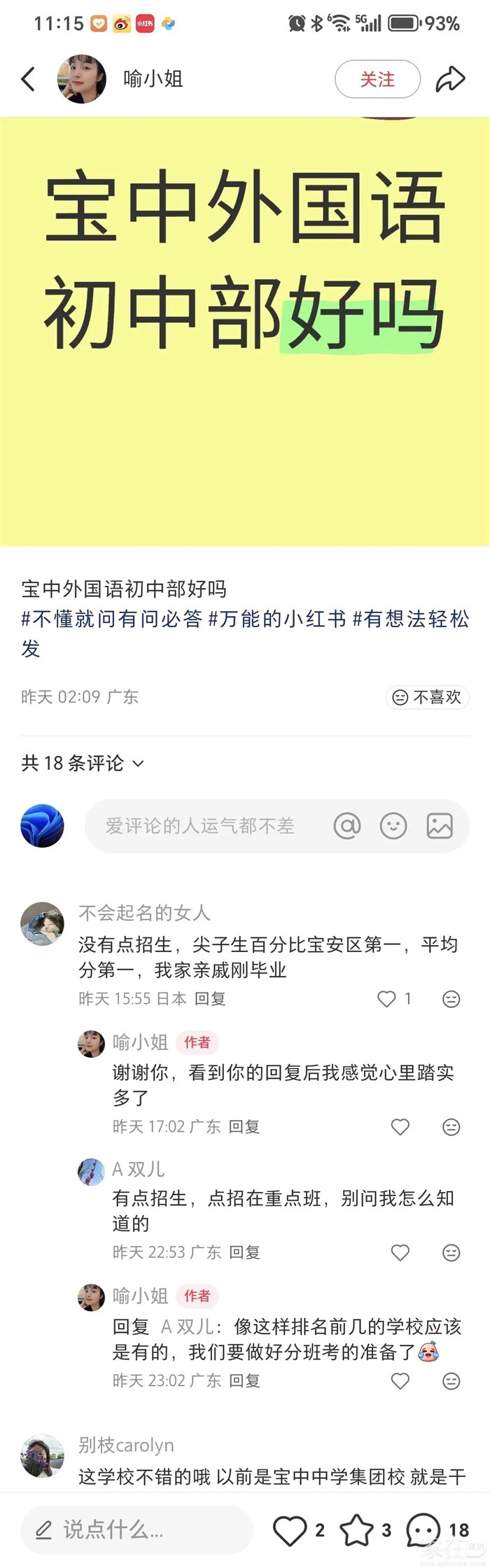The image size is (490, 1568).
Task: Share this post
Action: 450,79
